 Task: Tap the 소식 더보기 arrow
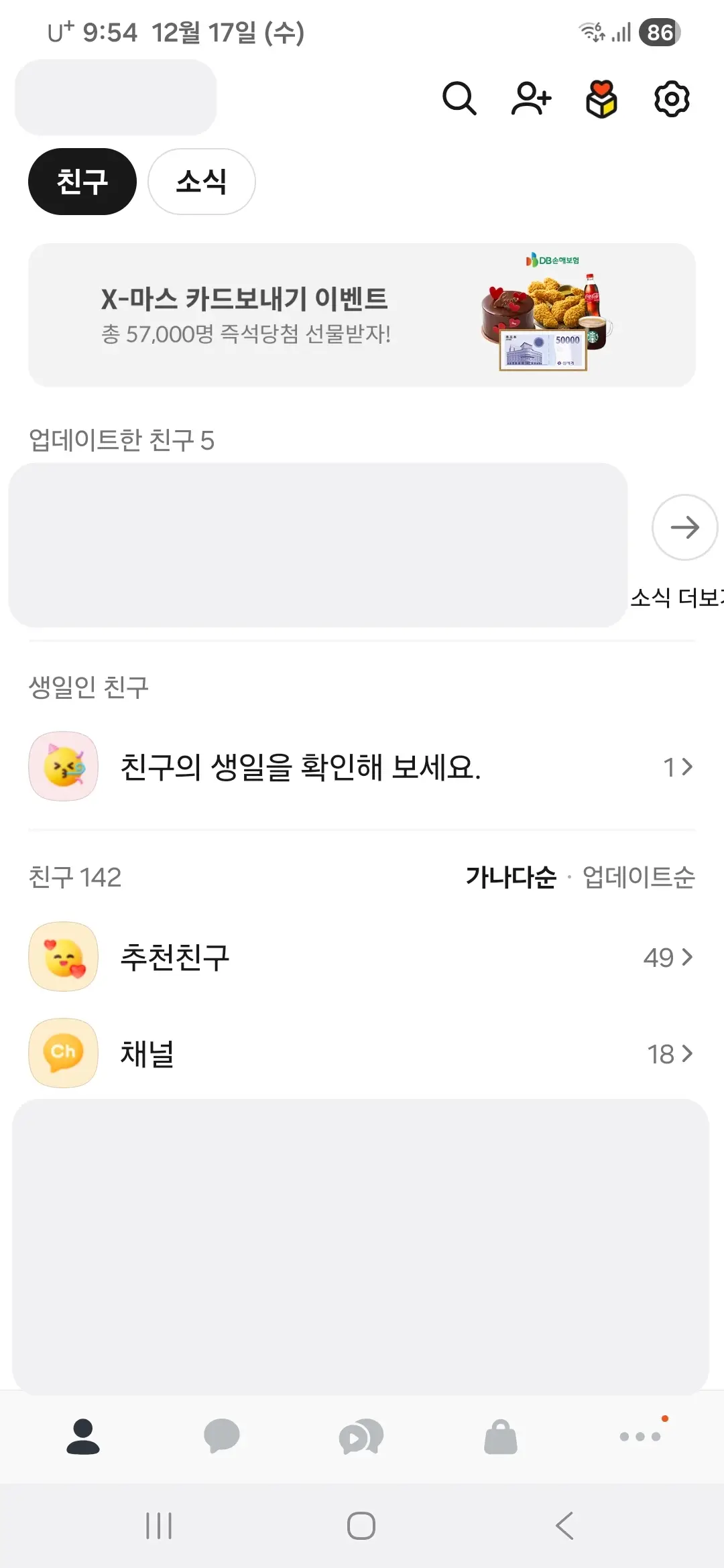pos(684,527)
